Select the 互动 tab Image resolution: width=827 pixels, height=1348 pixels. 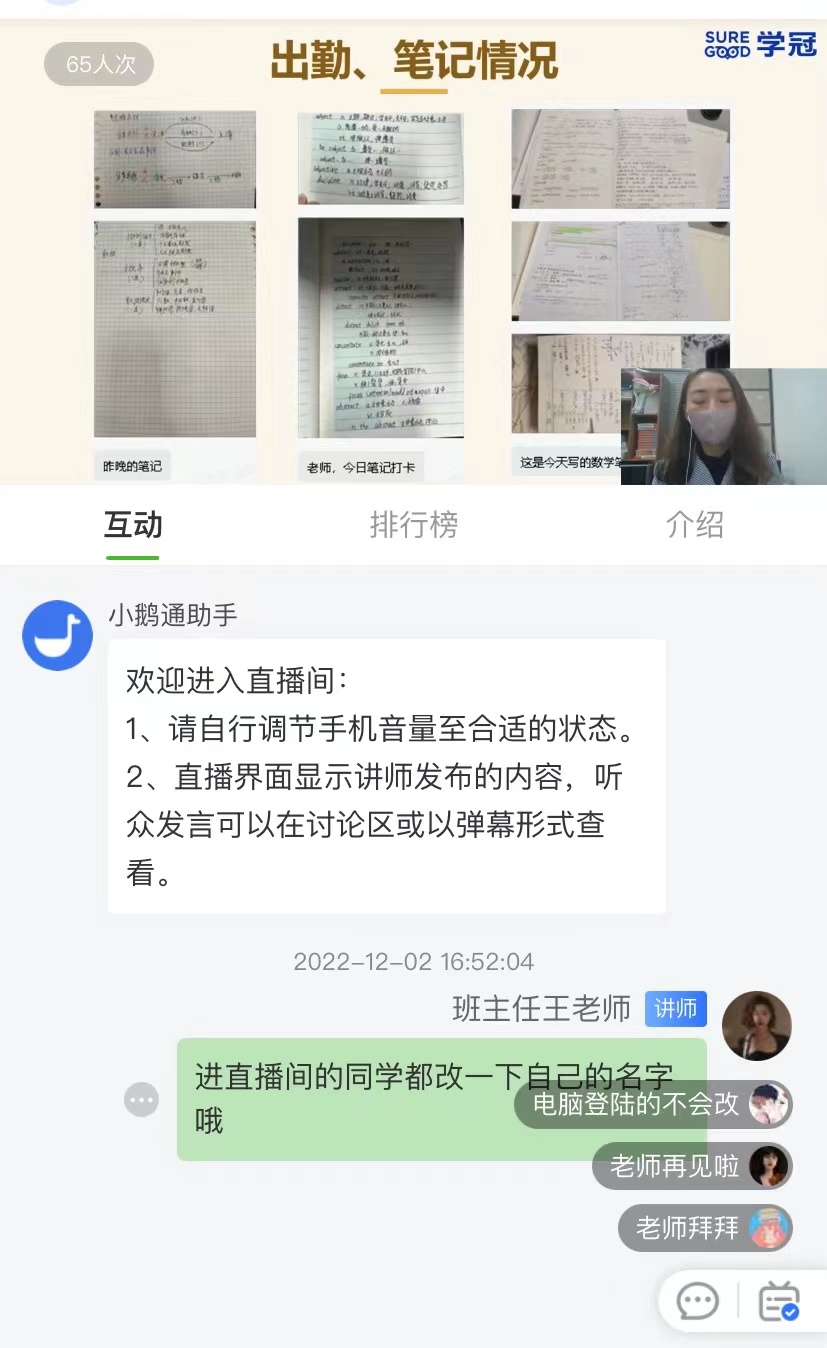133,525
